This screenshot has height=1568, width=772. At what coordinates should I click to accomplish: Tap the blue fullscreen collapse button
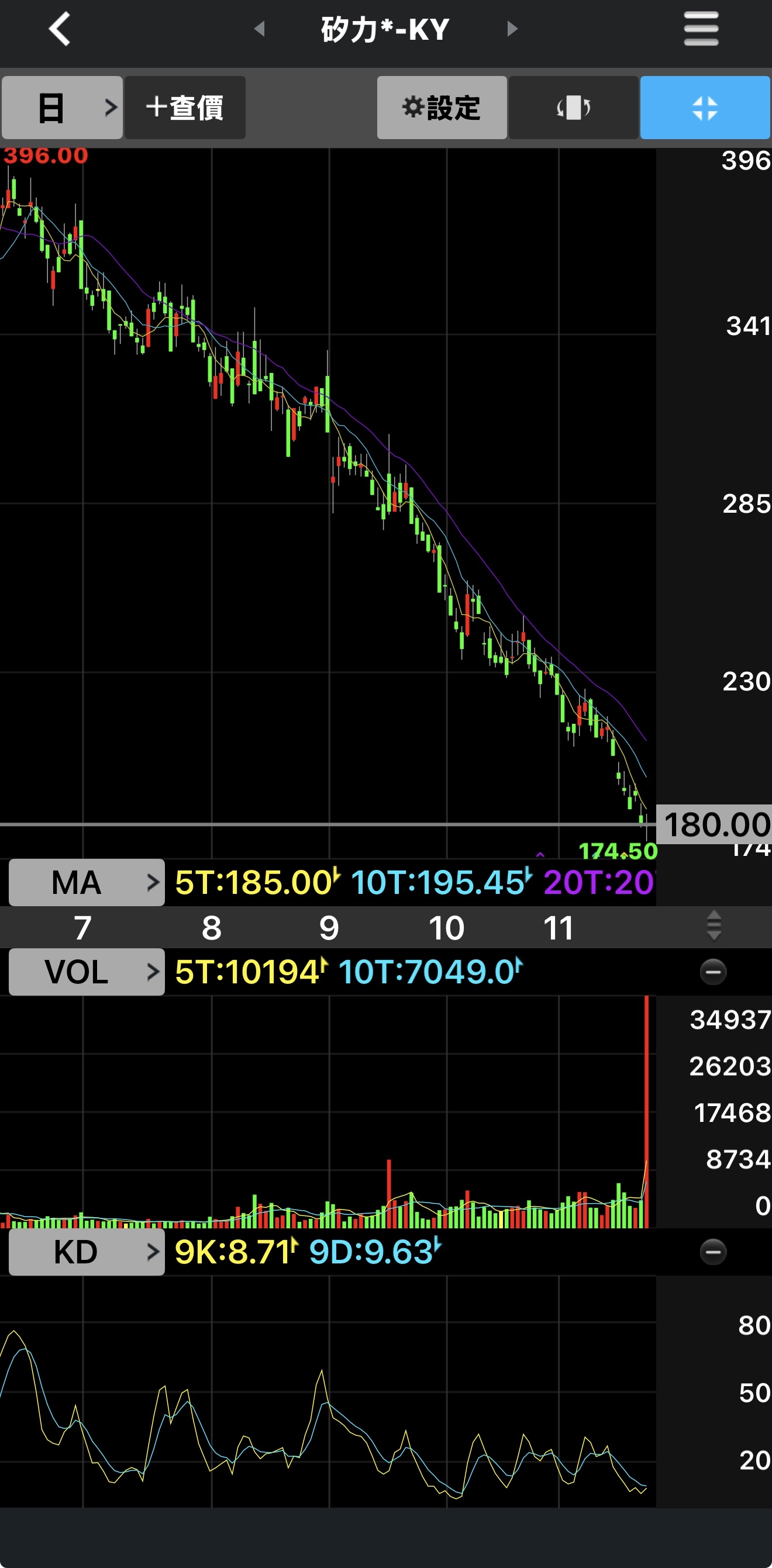tap(705, 108)
